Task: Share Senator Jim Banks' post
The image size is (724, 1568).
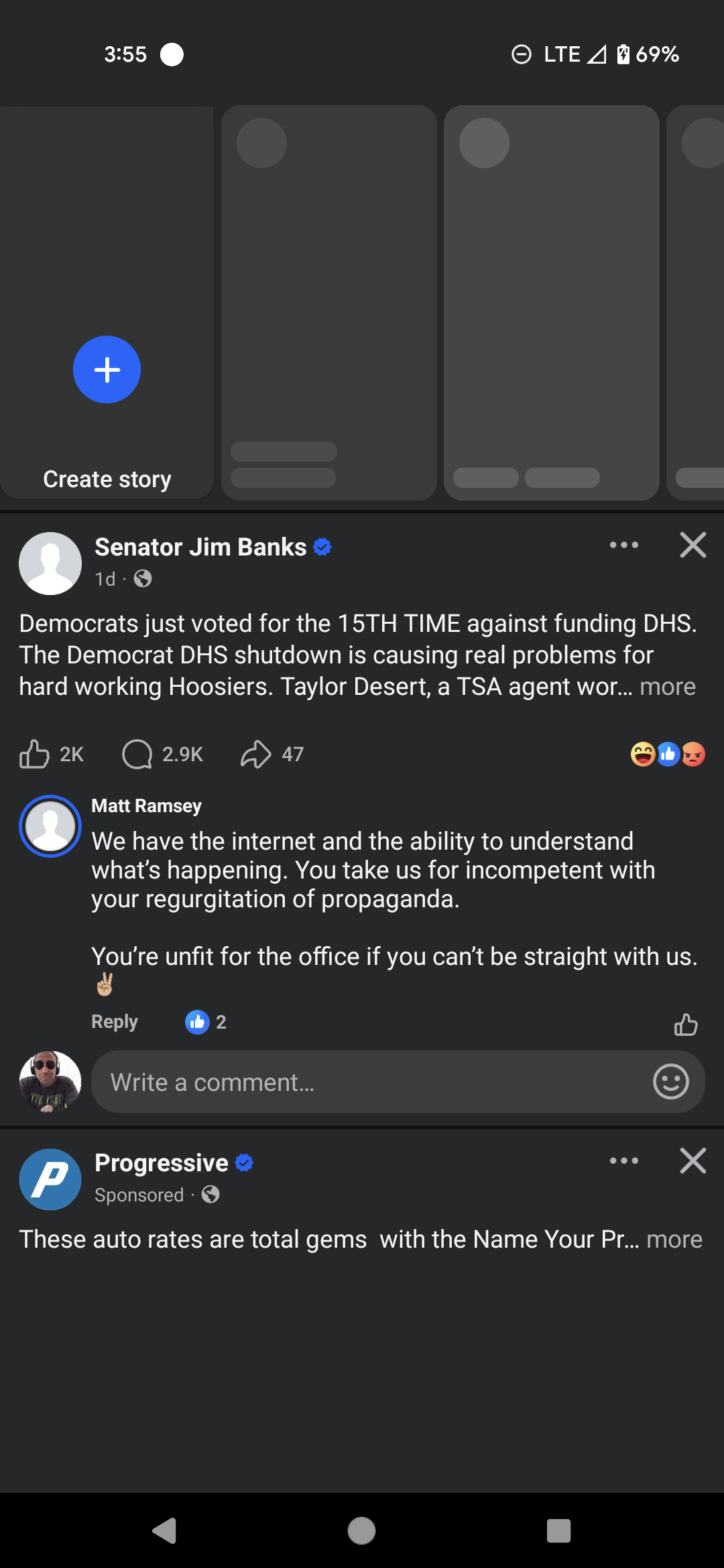Action: [x=256, y=755]
